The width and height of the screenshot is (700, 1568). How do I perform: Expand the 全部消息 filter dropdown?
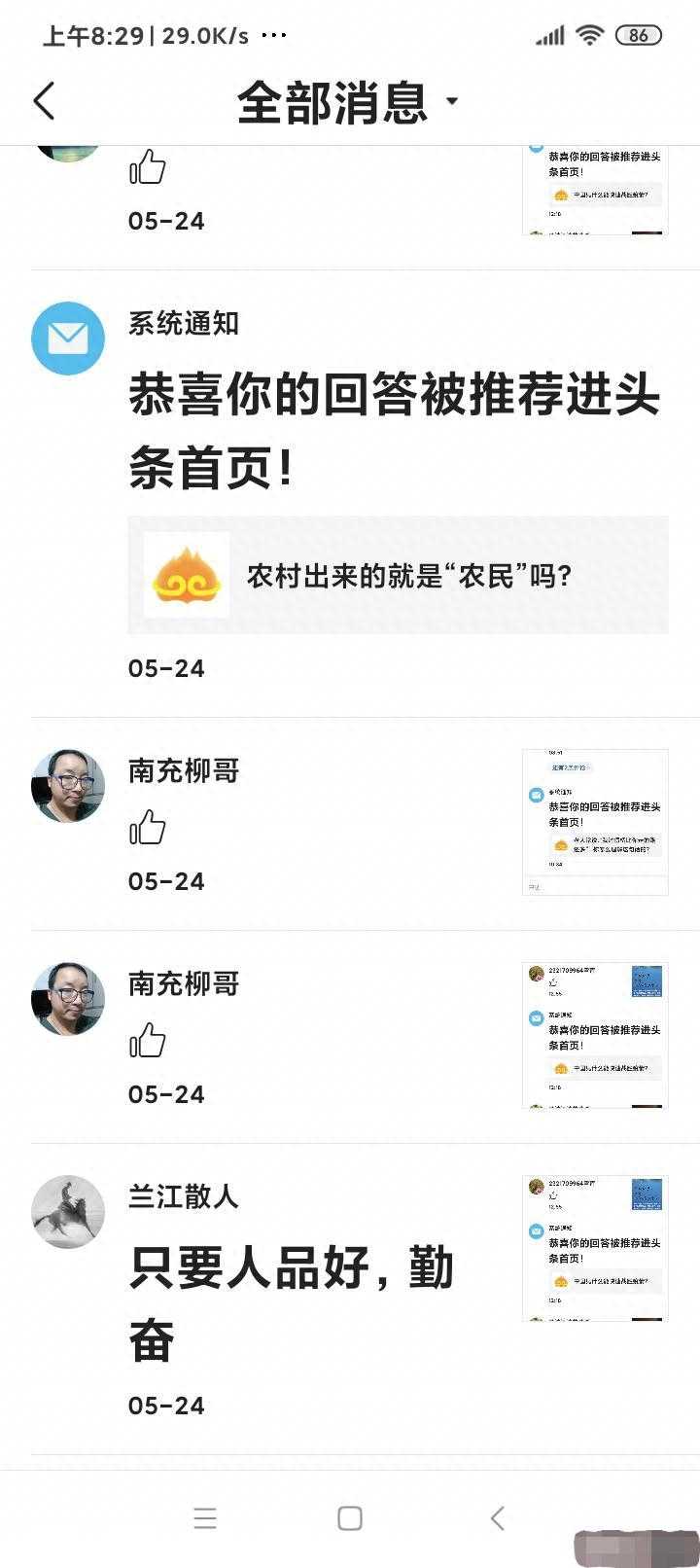(450, 102)
